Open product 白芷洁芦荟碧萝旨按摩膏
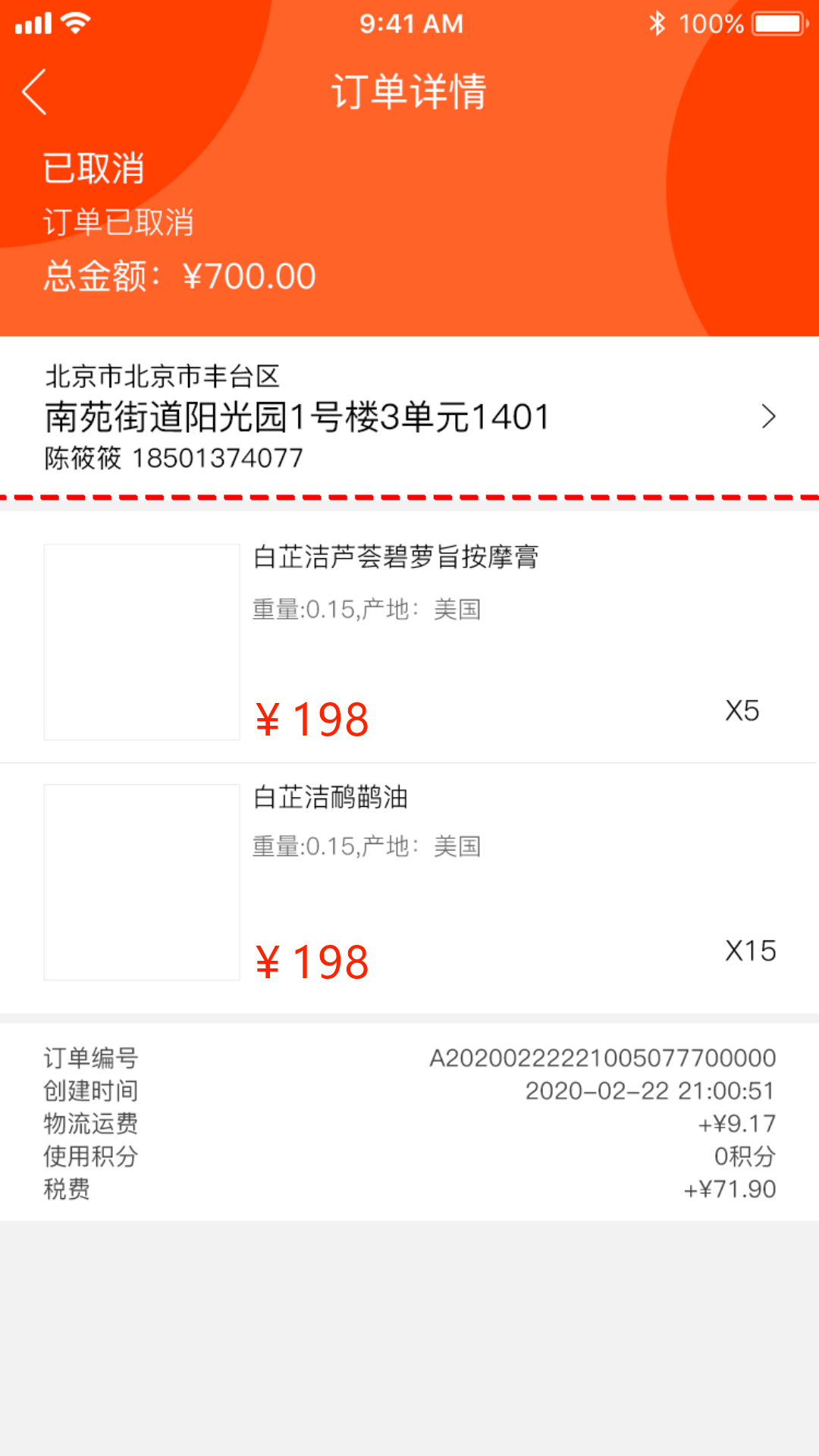This screenshot has height=1456, width=819. [x=395, y=557]
